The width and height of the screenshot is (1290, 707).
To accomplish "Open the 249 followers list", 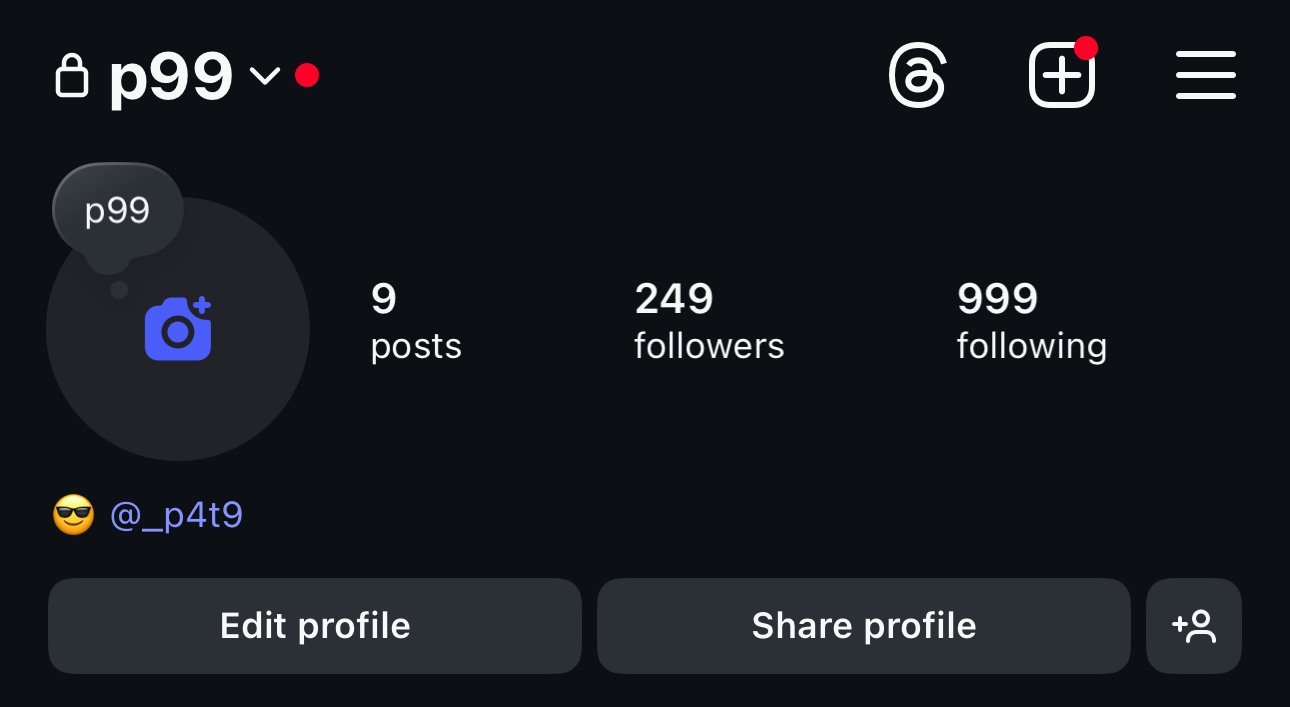I will (x=709, y=321).
